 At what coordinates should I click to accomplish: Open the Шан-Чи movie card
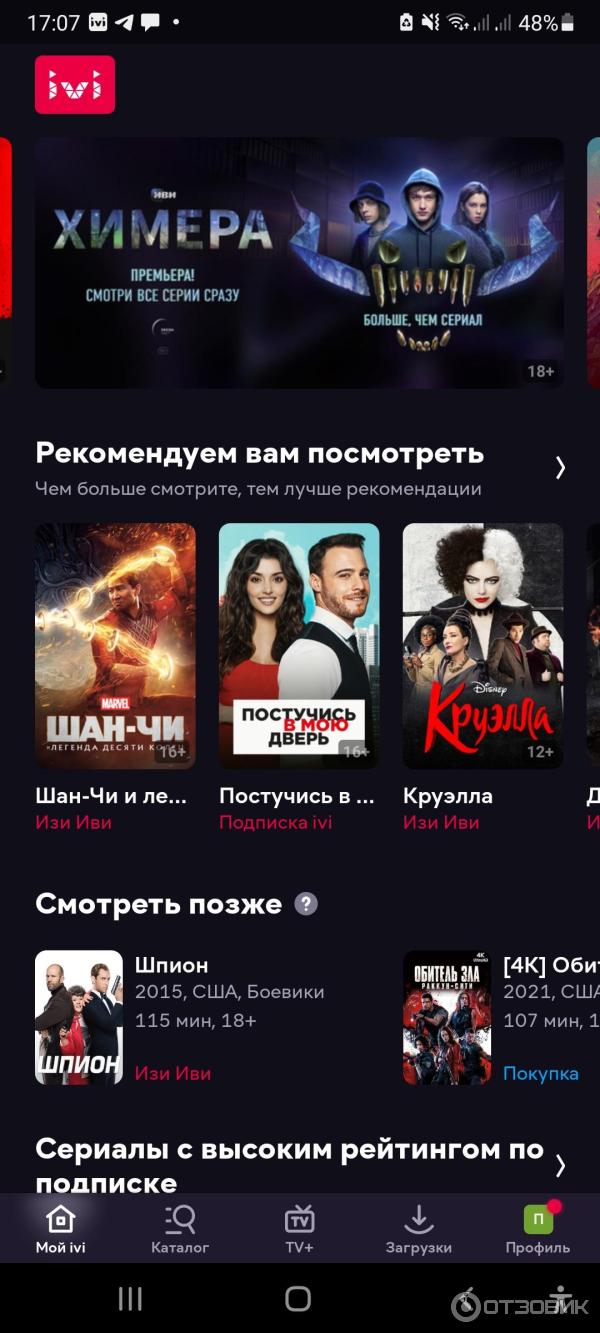click(x=115, y=646)
